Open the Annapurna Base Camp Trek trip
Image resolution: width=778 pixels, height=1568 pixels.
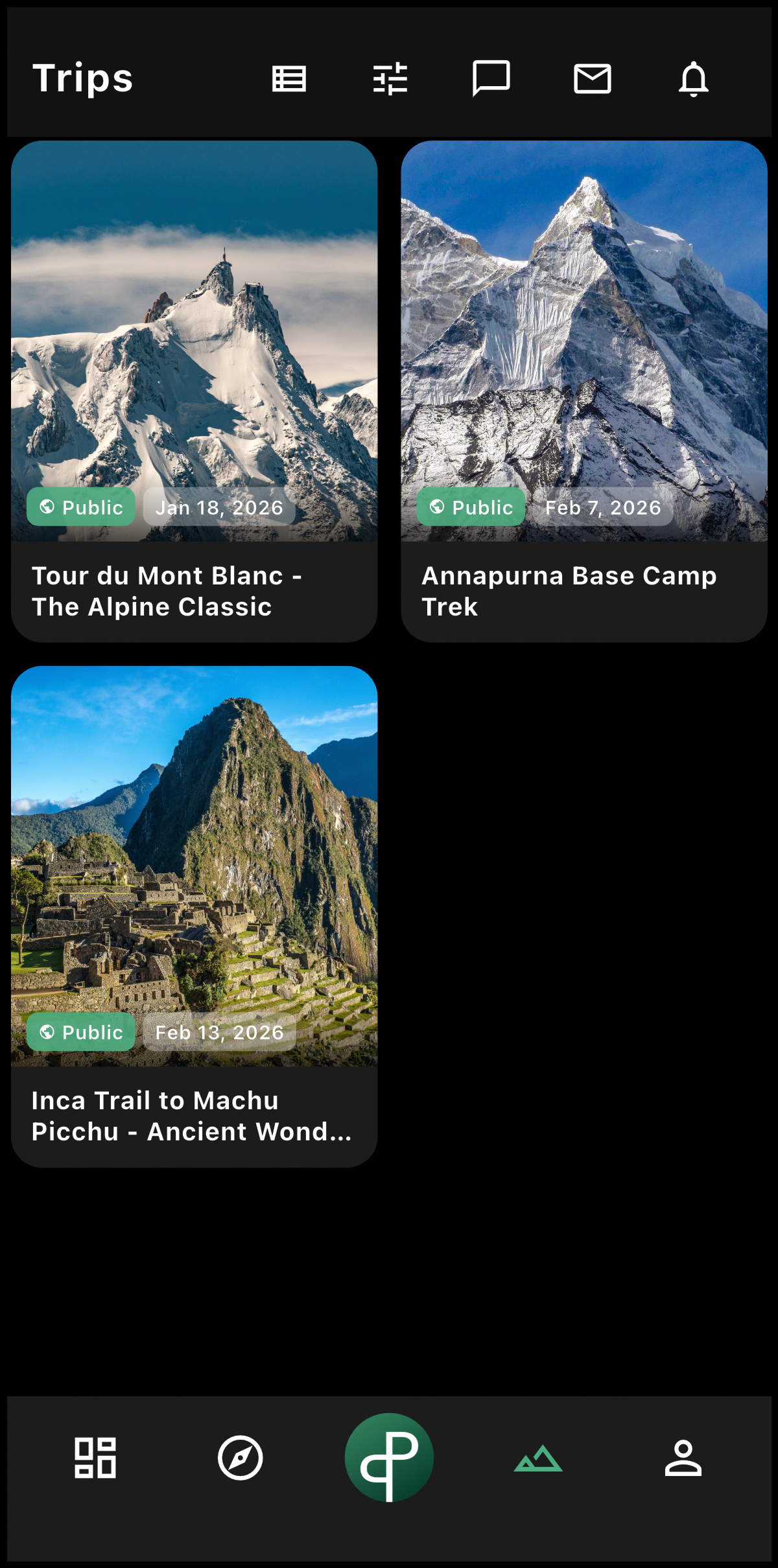click(583, 389)
